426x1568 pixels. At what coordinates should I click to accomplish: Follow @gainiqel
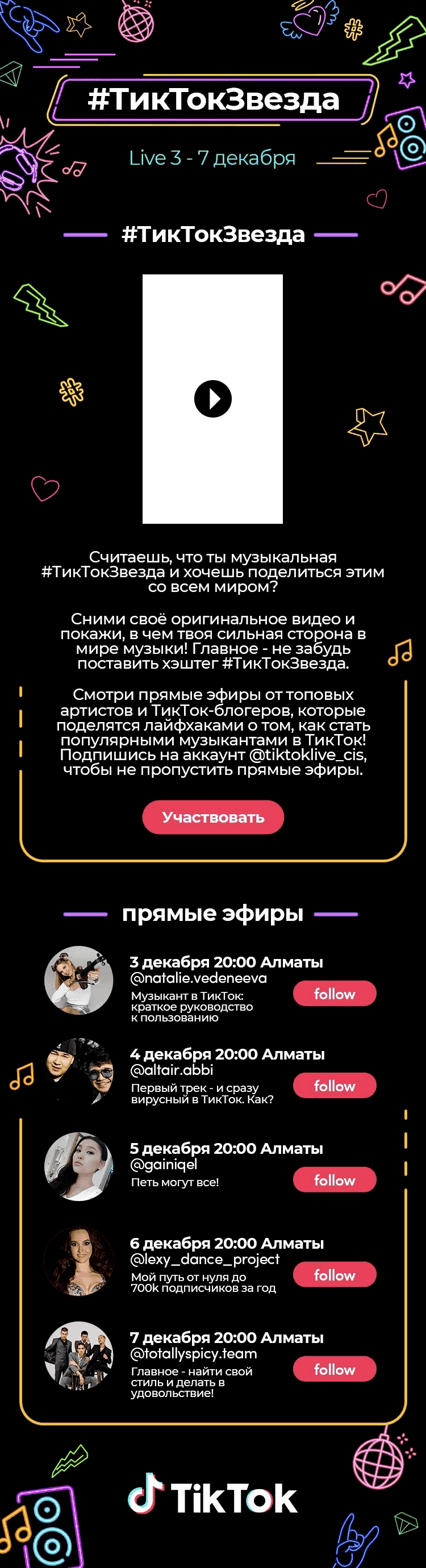(334, 1181)
